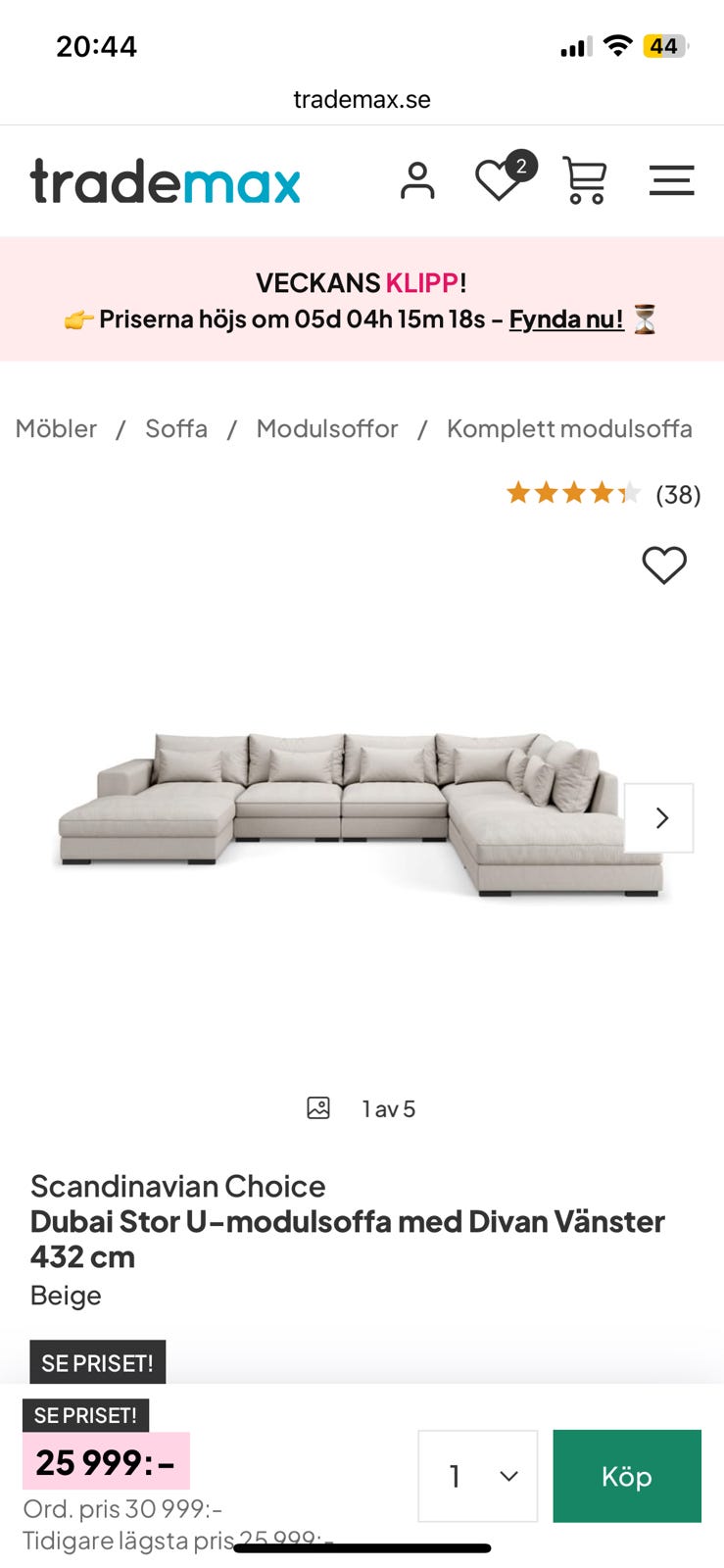
Task: Open the shopping cart icon
Action: 585,181
